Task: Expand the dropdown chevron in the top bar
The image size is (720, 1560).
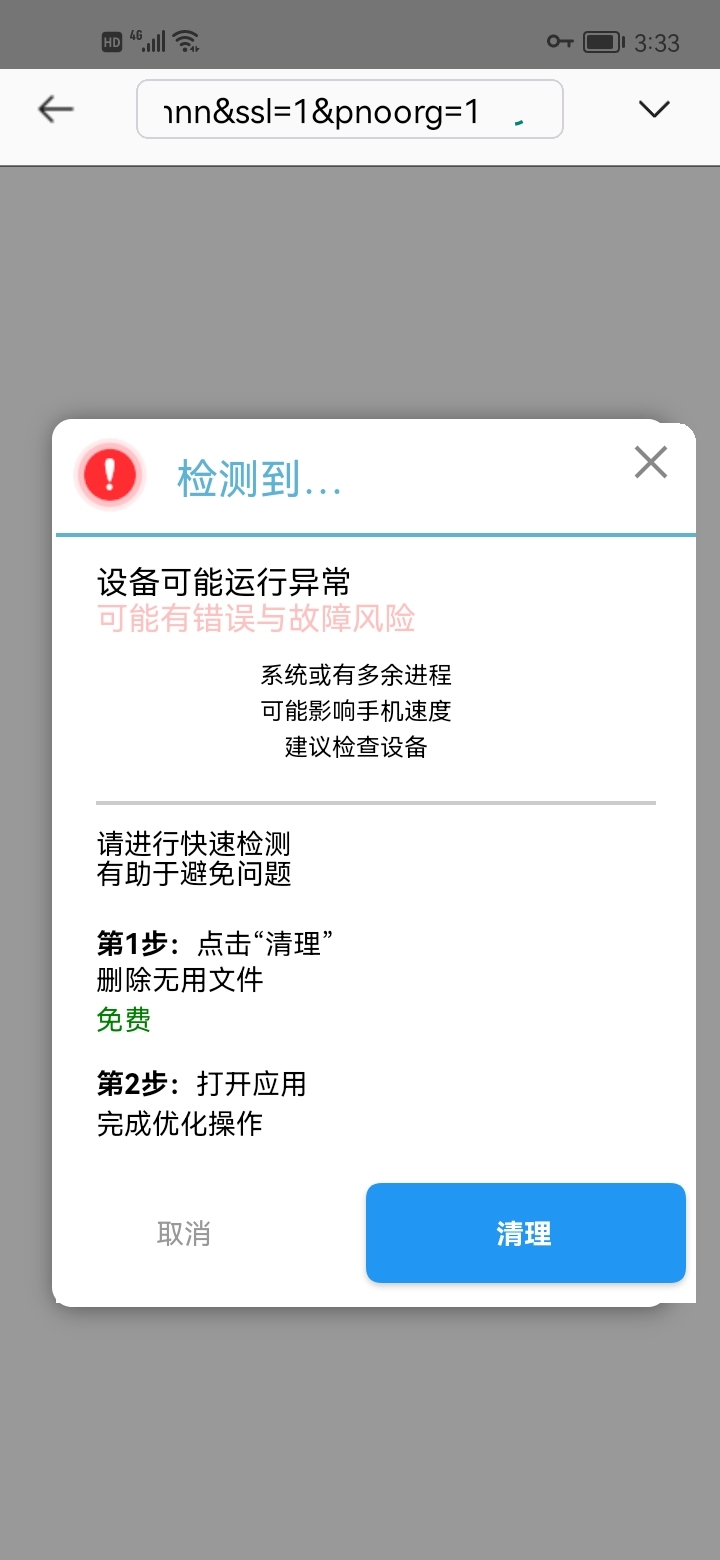Action: click(x=654, y=109)
